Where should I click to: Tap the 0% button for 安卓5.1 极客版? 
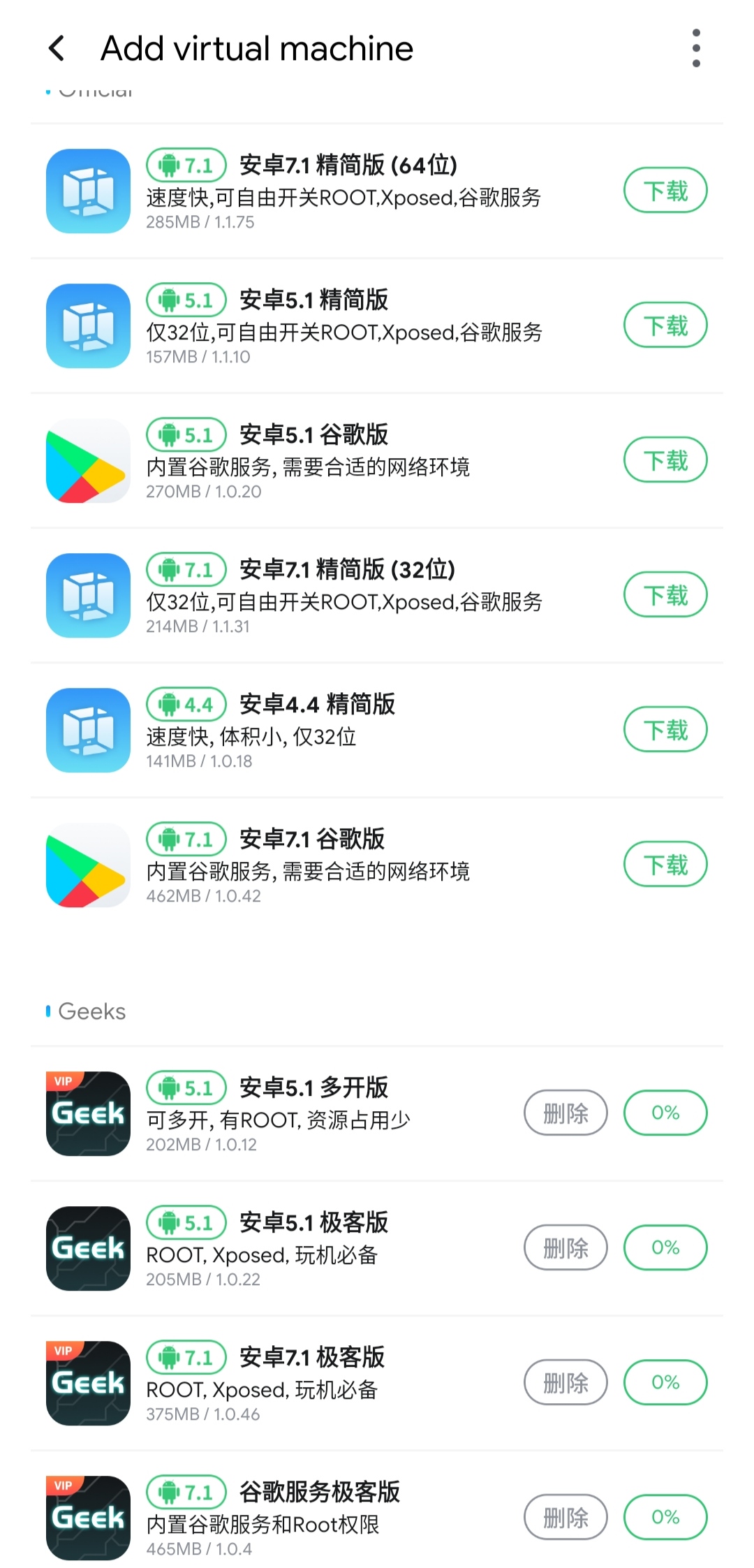point(665,1247)
